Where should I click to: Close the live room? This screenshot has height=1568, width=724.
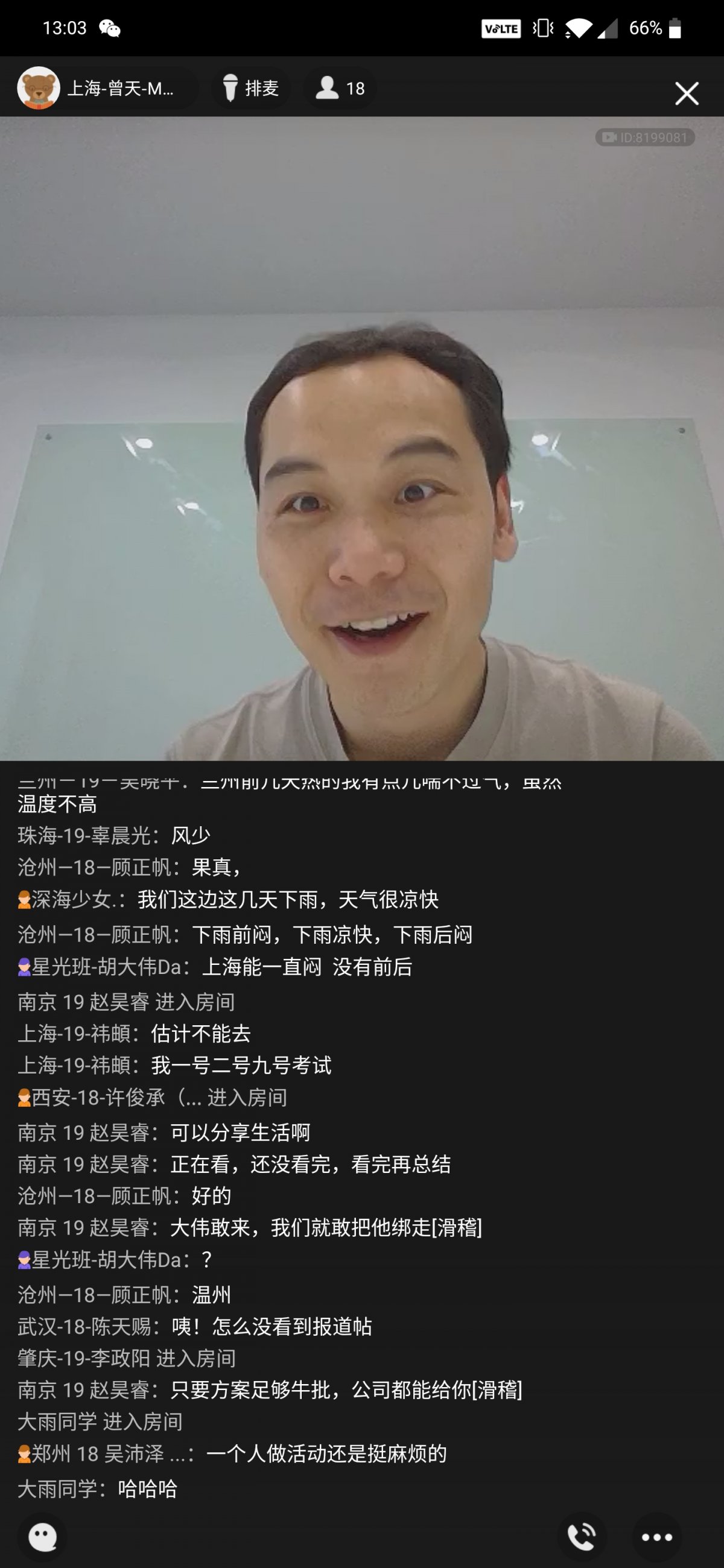coord(686,93)
